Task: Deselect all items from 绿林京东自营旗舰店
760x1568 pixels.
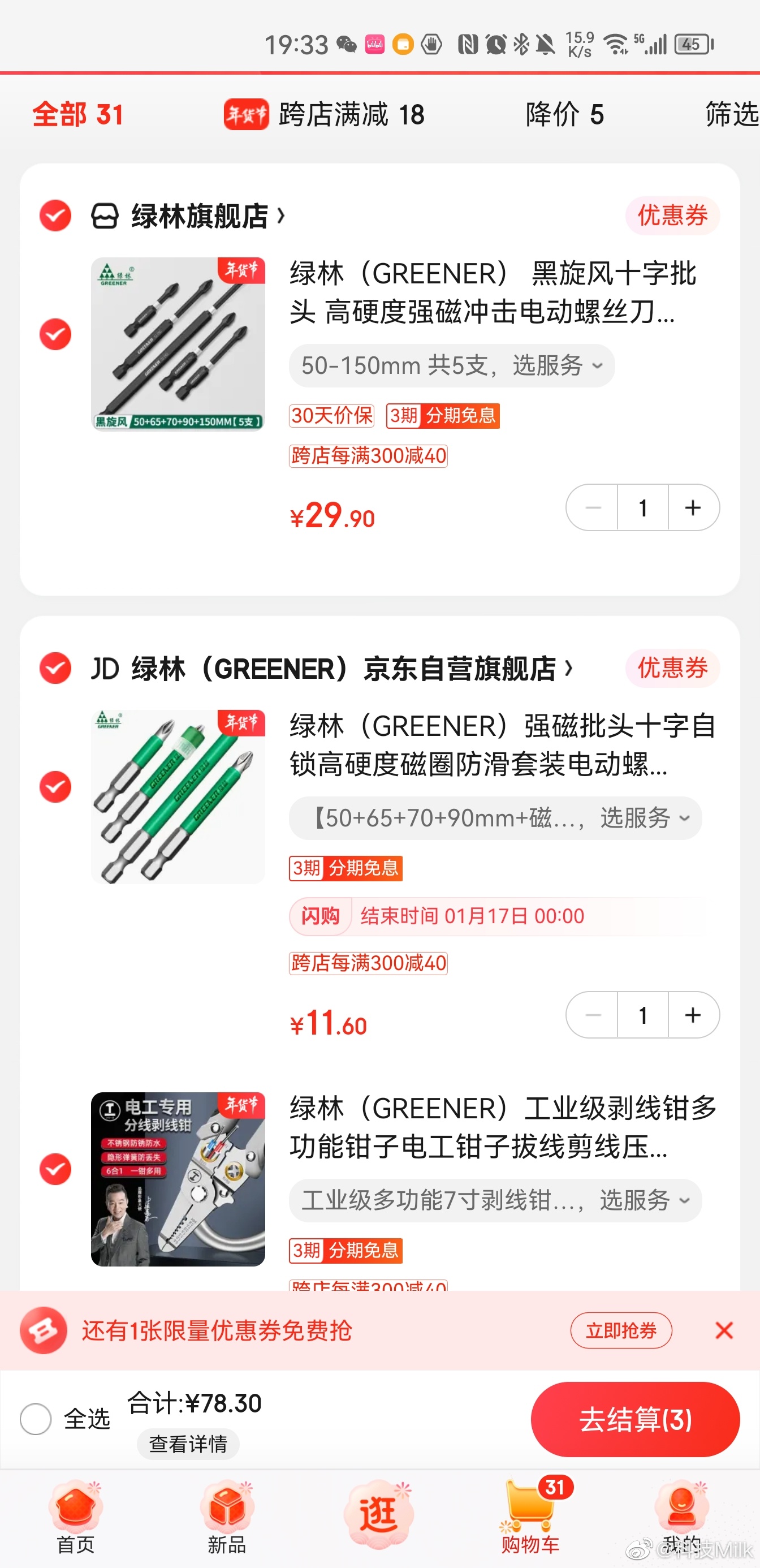Action: coord(55,669)
